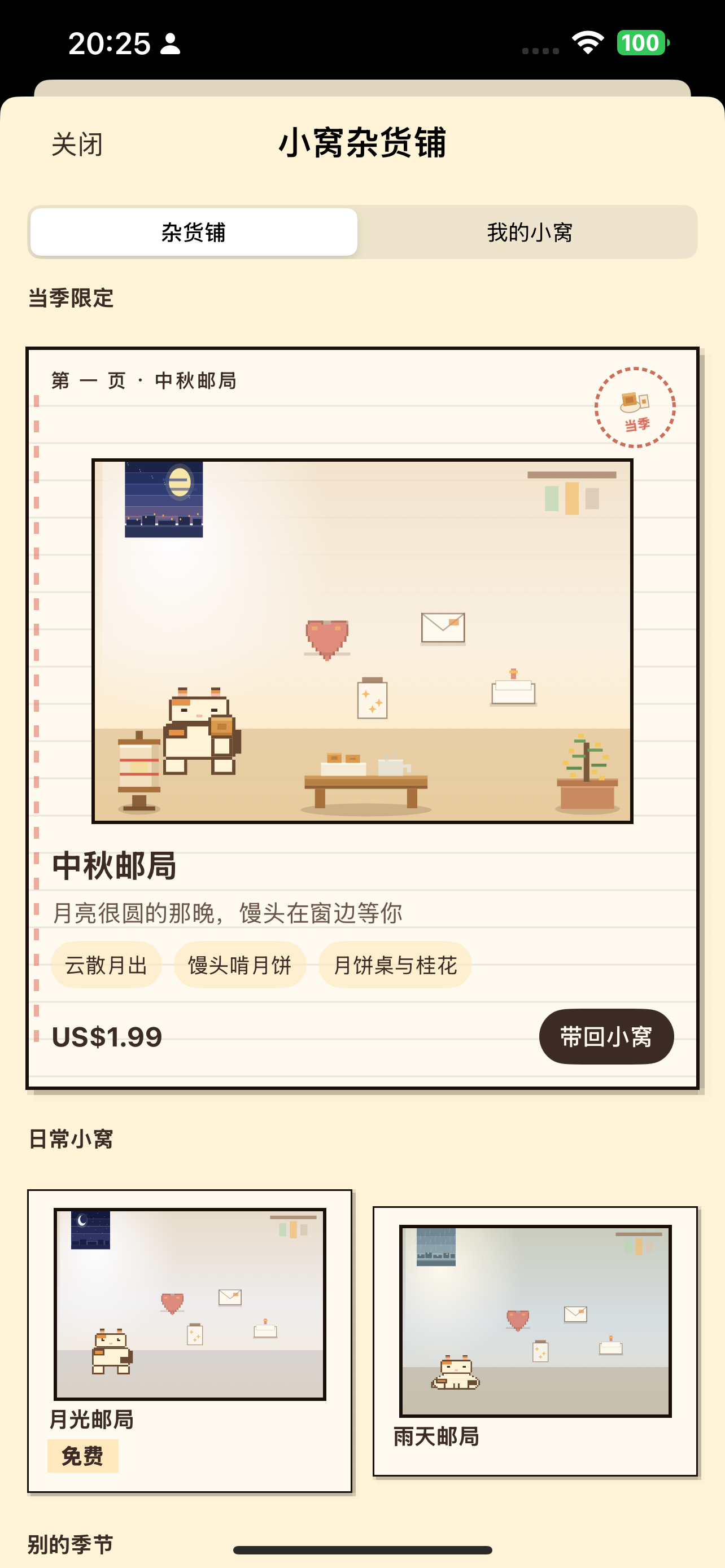725x1568 pixels.
Task: Tap 带回小窝 to buy 中秋邮局
Action: click(606, 1036)
